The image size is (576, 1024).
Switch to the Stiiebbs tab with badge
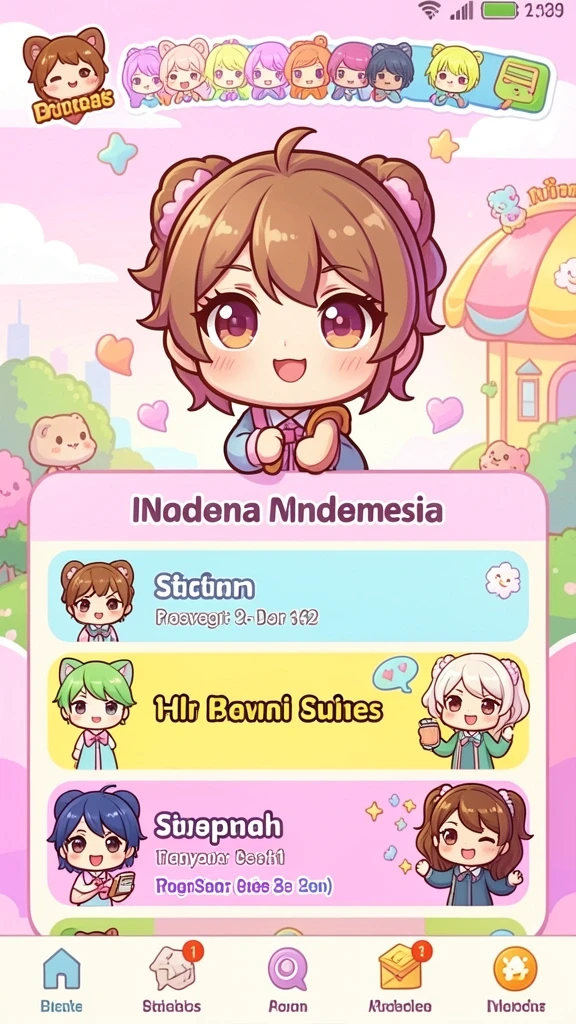tap(172, 979)
